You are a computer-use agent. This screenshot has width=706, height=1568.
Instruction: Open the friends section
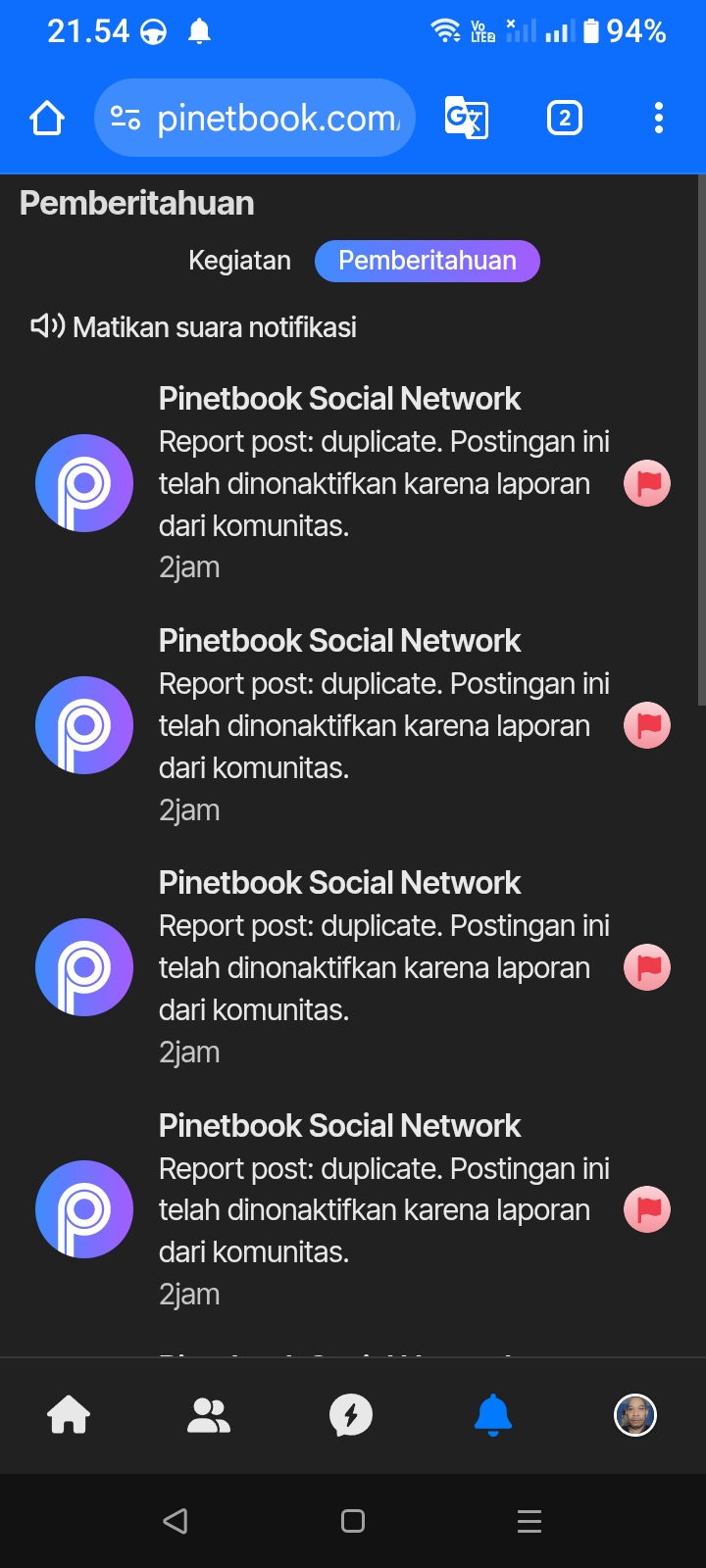click(x=209, y=1415)
